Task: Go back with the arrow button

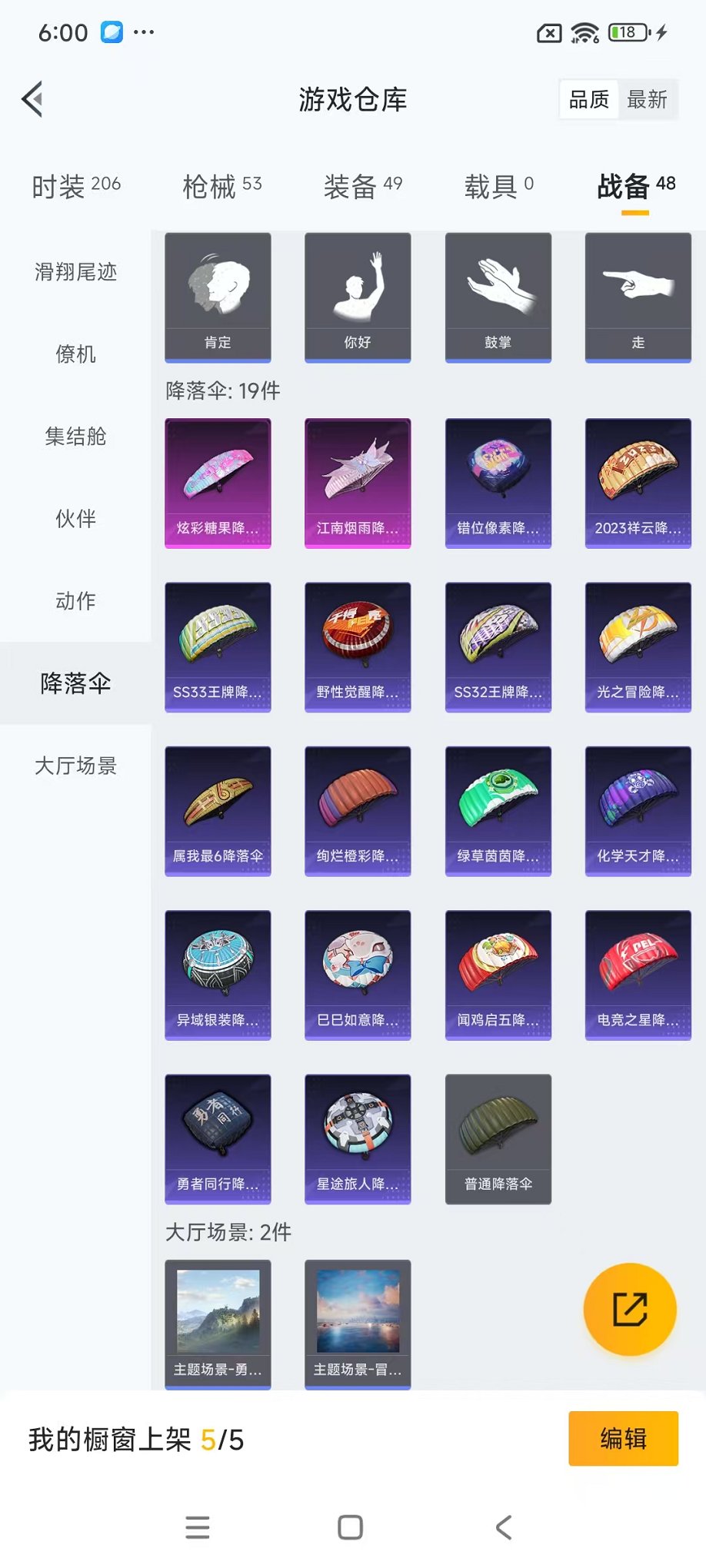Action: (x=32, y=98)
